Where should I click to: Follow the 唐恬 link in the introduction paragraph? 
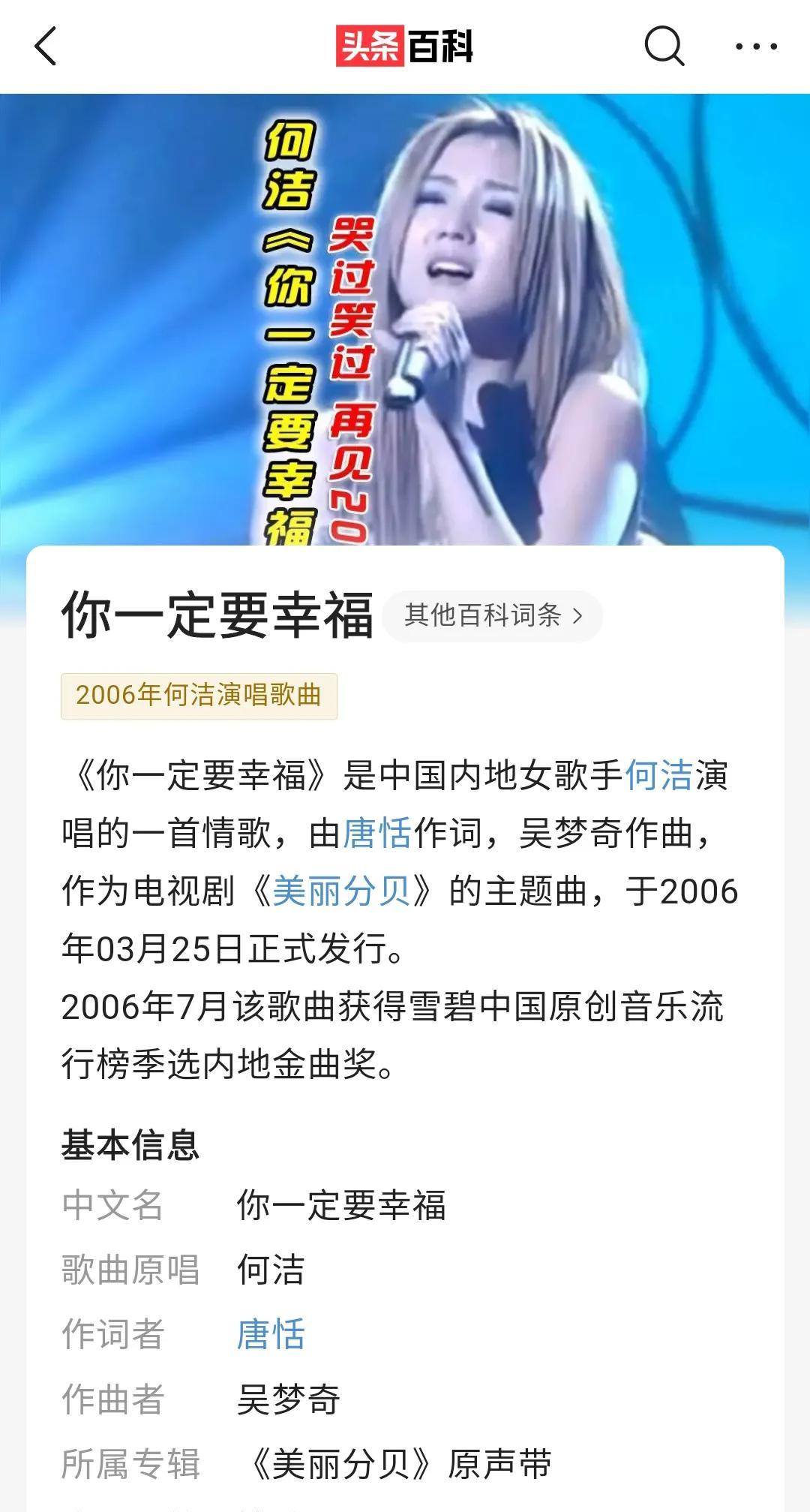[x=377, y=833]
